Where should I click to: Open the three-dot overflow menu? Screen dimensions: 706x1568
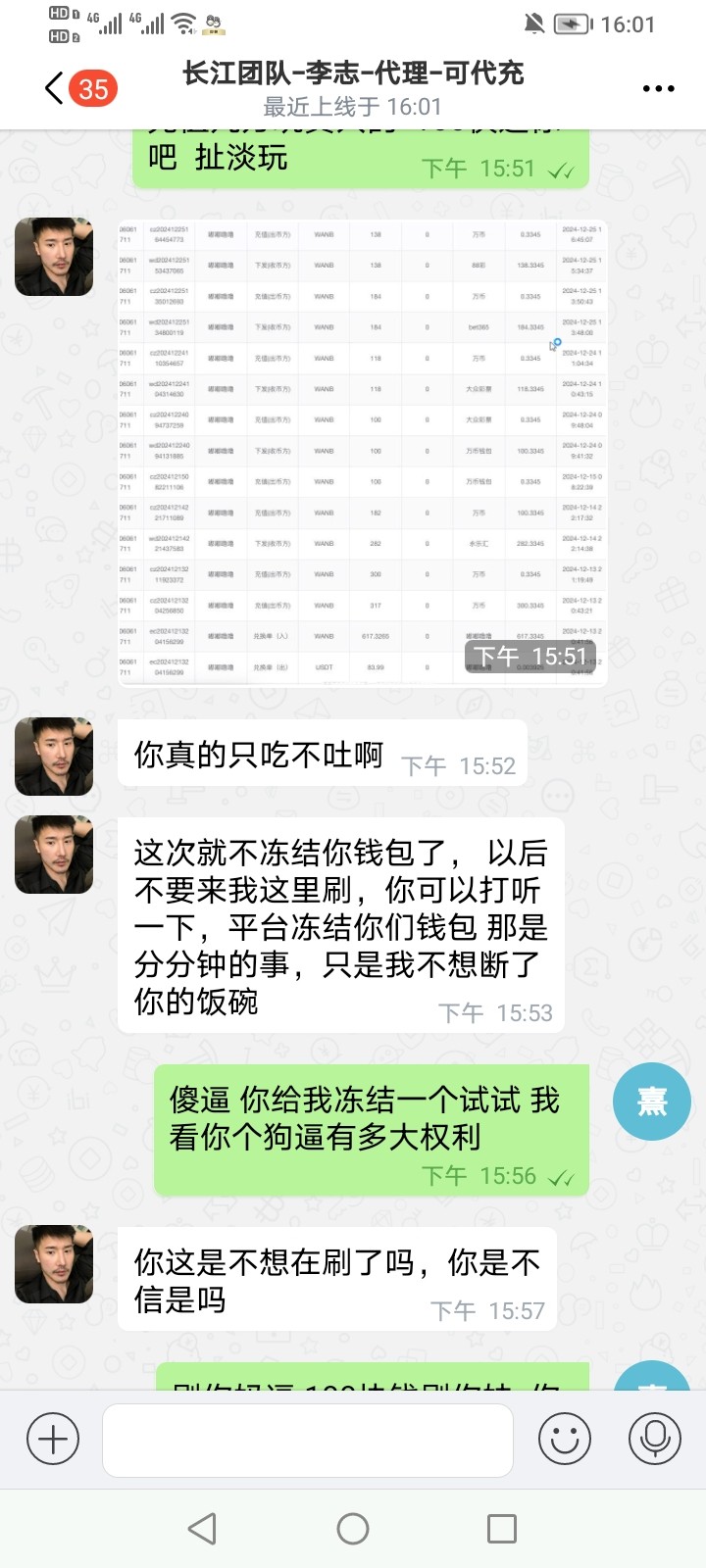(658, 88)
